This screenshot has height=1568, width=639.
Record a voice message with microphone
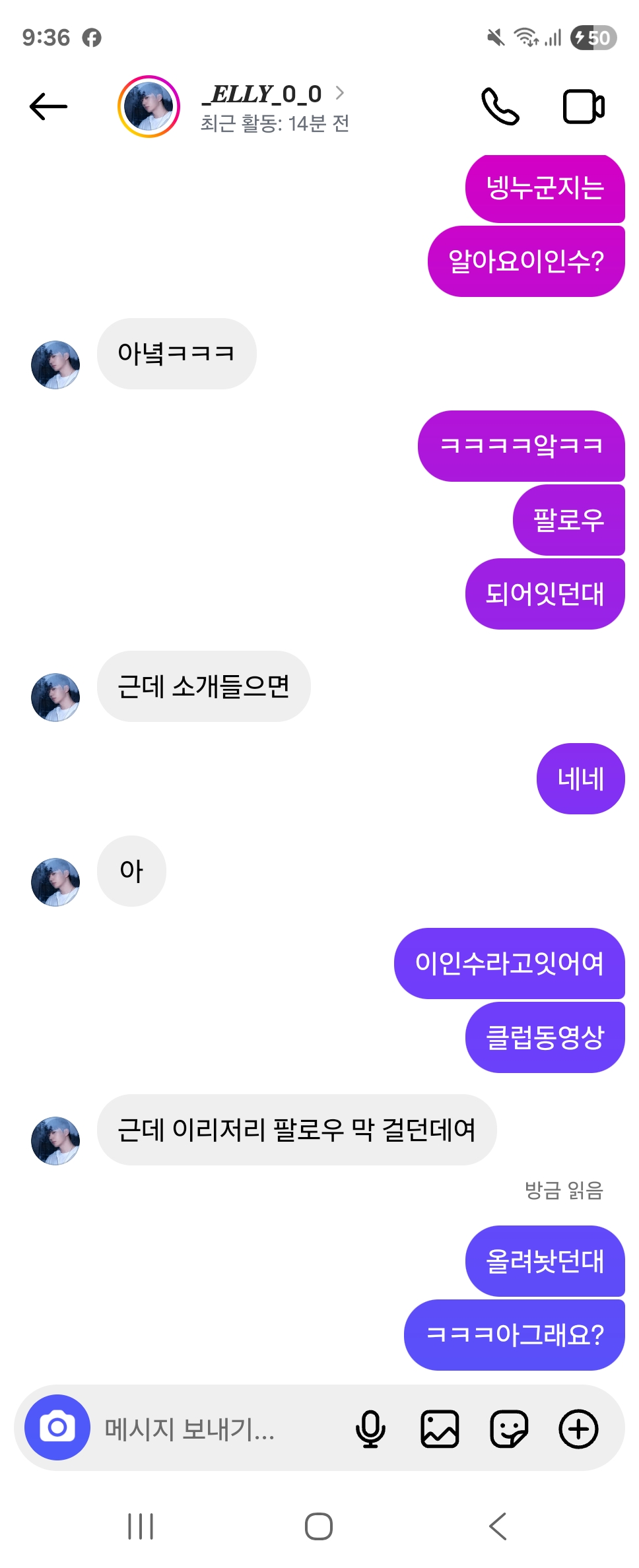tap(370, 1429)
